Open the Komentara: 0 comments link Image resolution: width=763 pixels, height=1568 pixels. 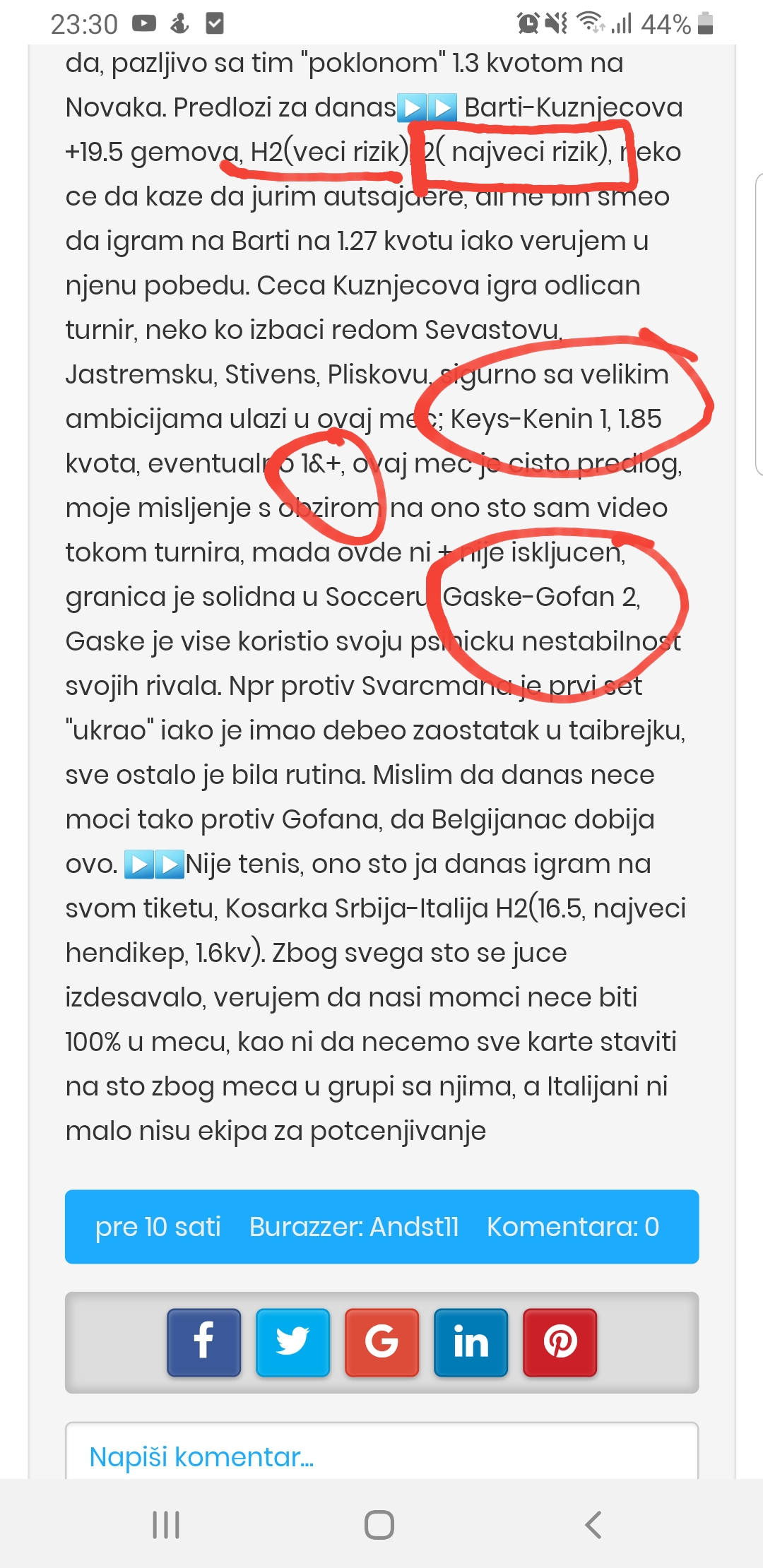[572, 1227]
